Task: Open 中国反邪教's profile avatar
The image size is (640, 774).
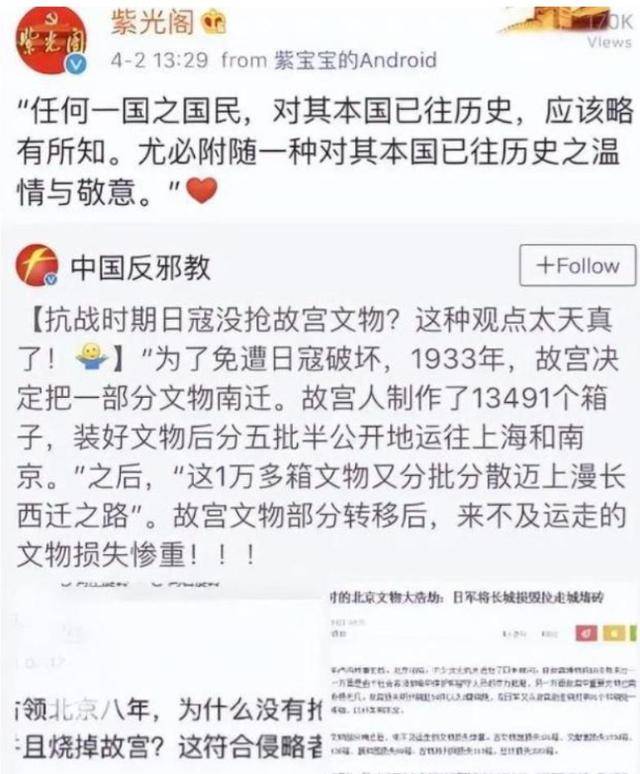Action: pos(37,267)
